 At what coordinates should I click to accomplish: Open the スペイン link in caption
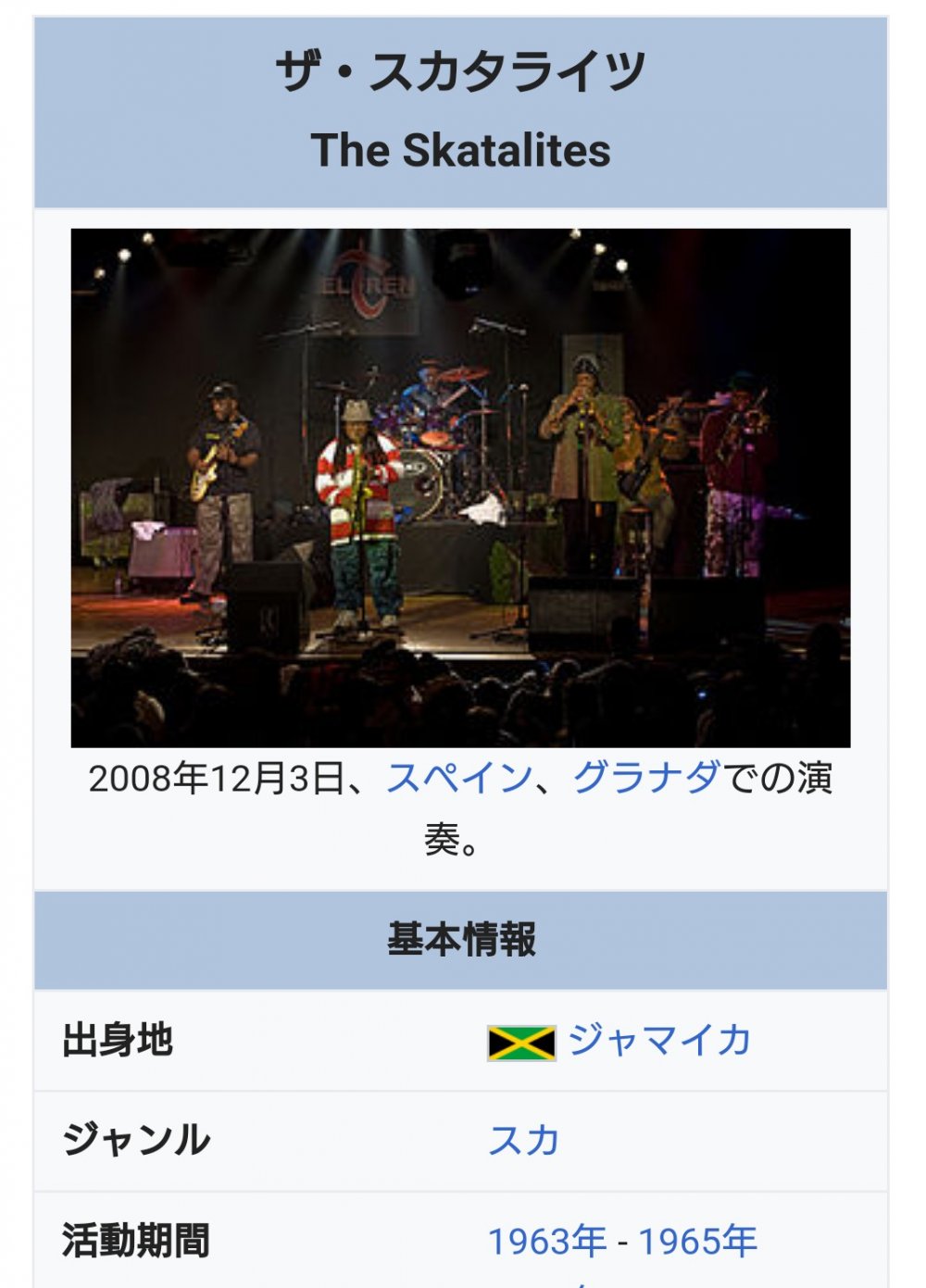pyautogui.click(x=458, y=778)
